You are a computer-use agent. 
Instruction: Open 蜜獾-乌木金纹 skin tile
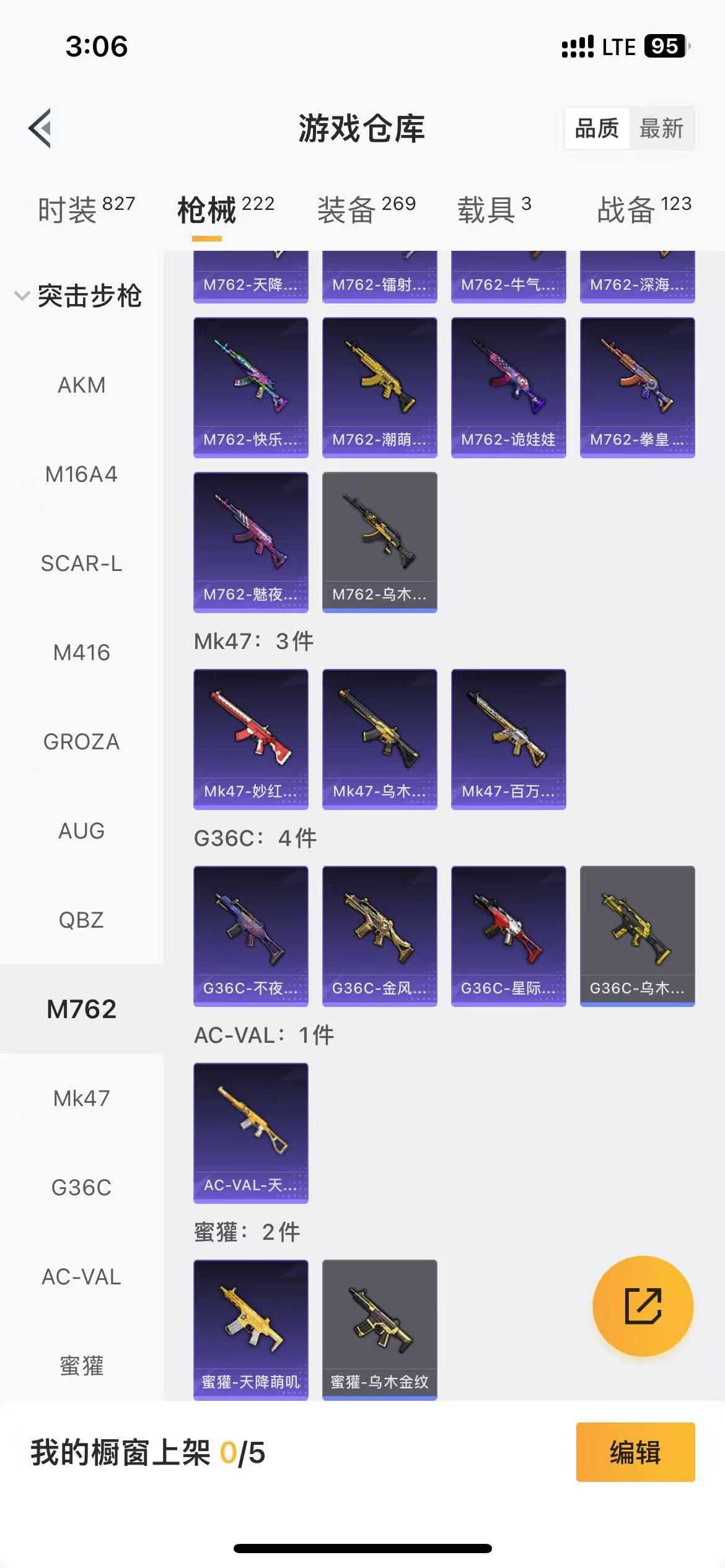pos(379,1329)
